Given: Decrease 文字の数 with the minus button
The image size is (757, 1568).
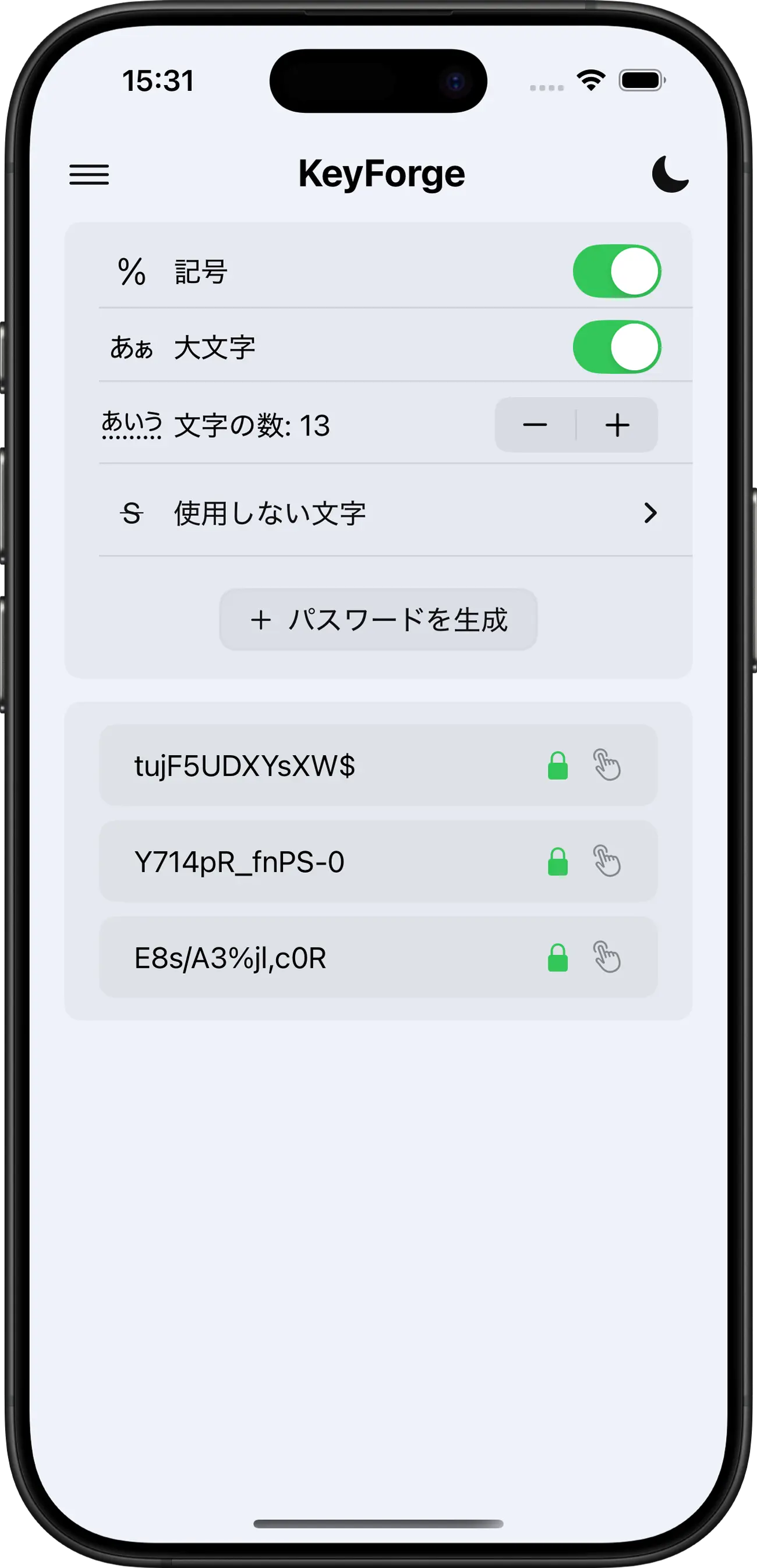Looking at the screenshot, I should click(x=535, y=425).
